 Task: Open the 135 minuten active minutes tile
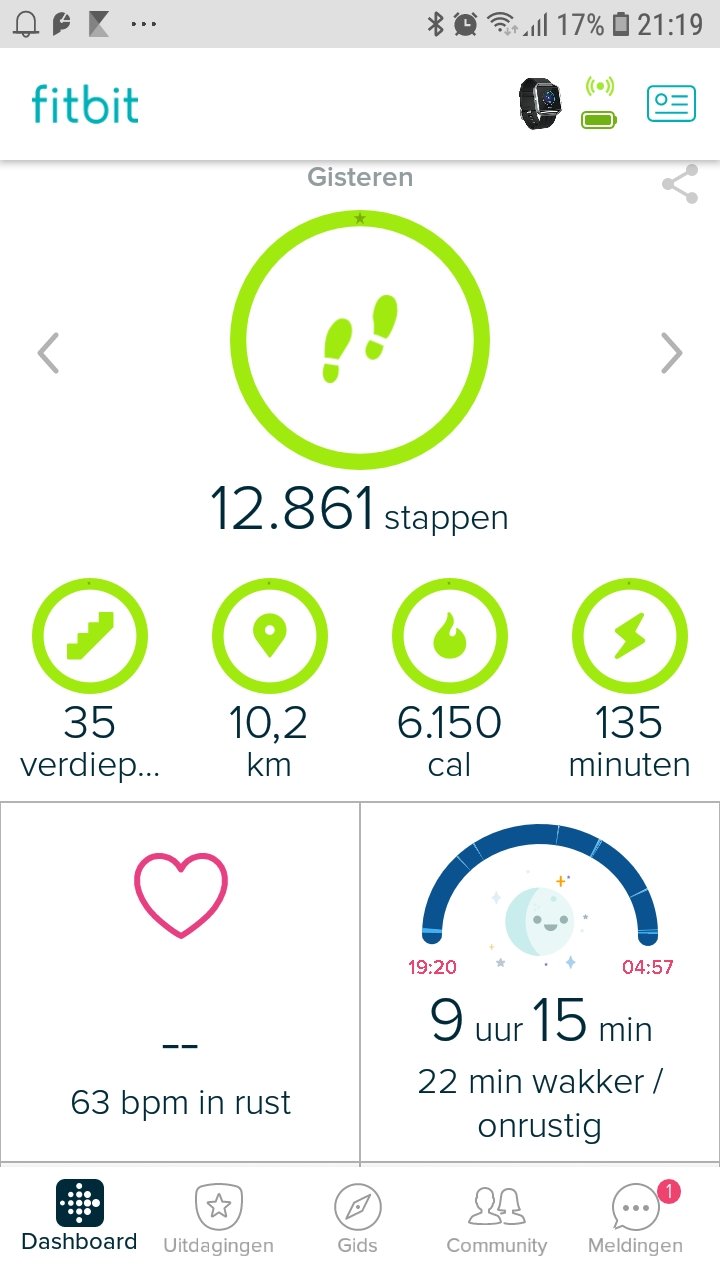pos(630,680)
